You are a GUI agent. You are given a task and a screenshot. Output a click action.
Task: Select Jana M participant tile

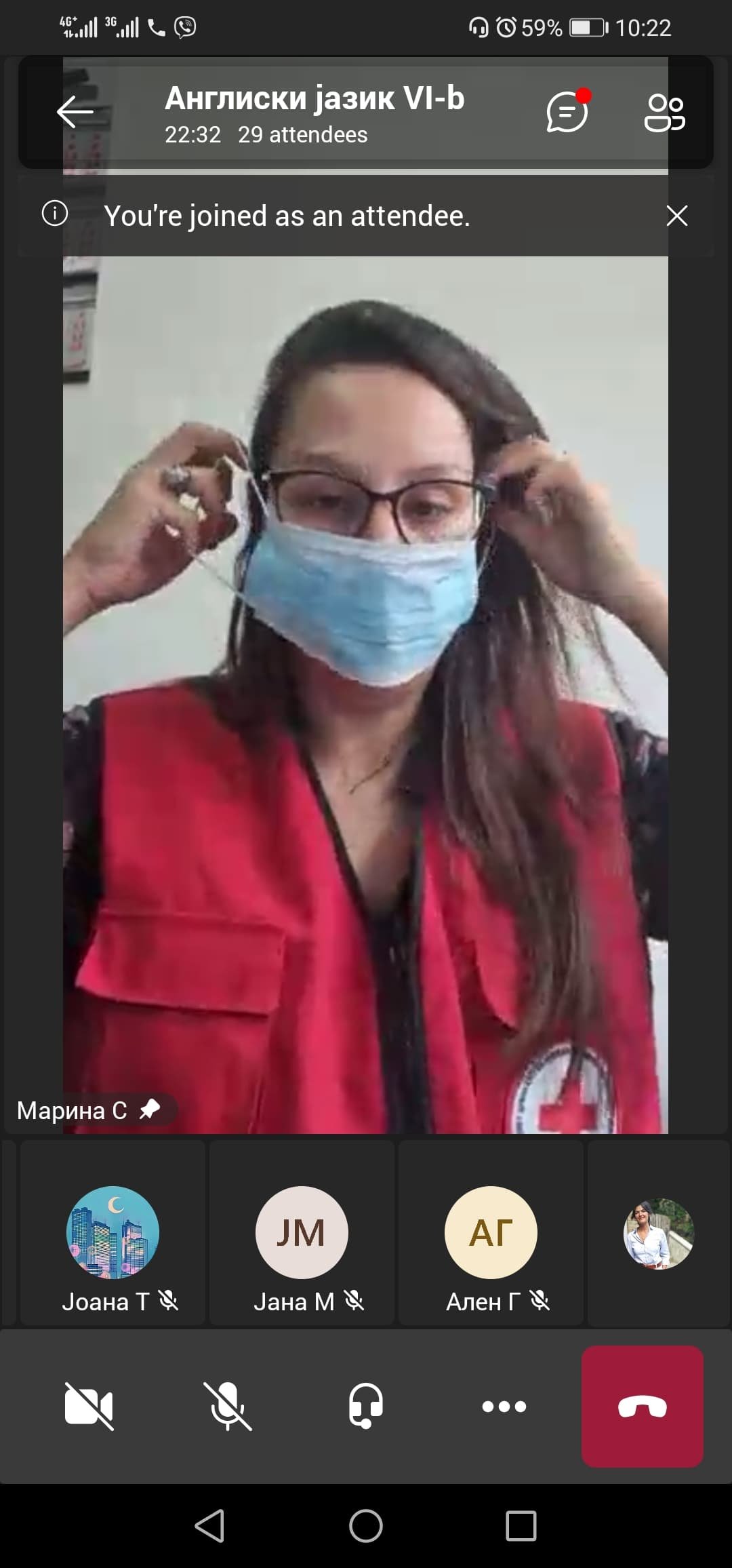coord(302,1233)
